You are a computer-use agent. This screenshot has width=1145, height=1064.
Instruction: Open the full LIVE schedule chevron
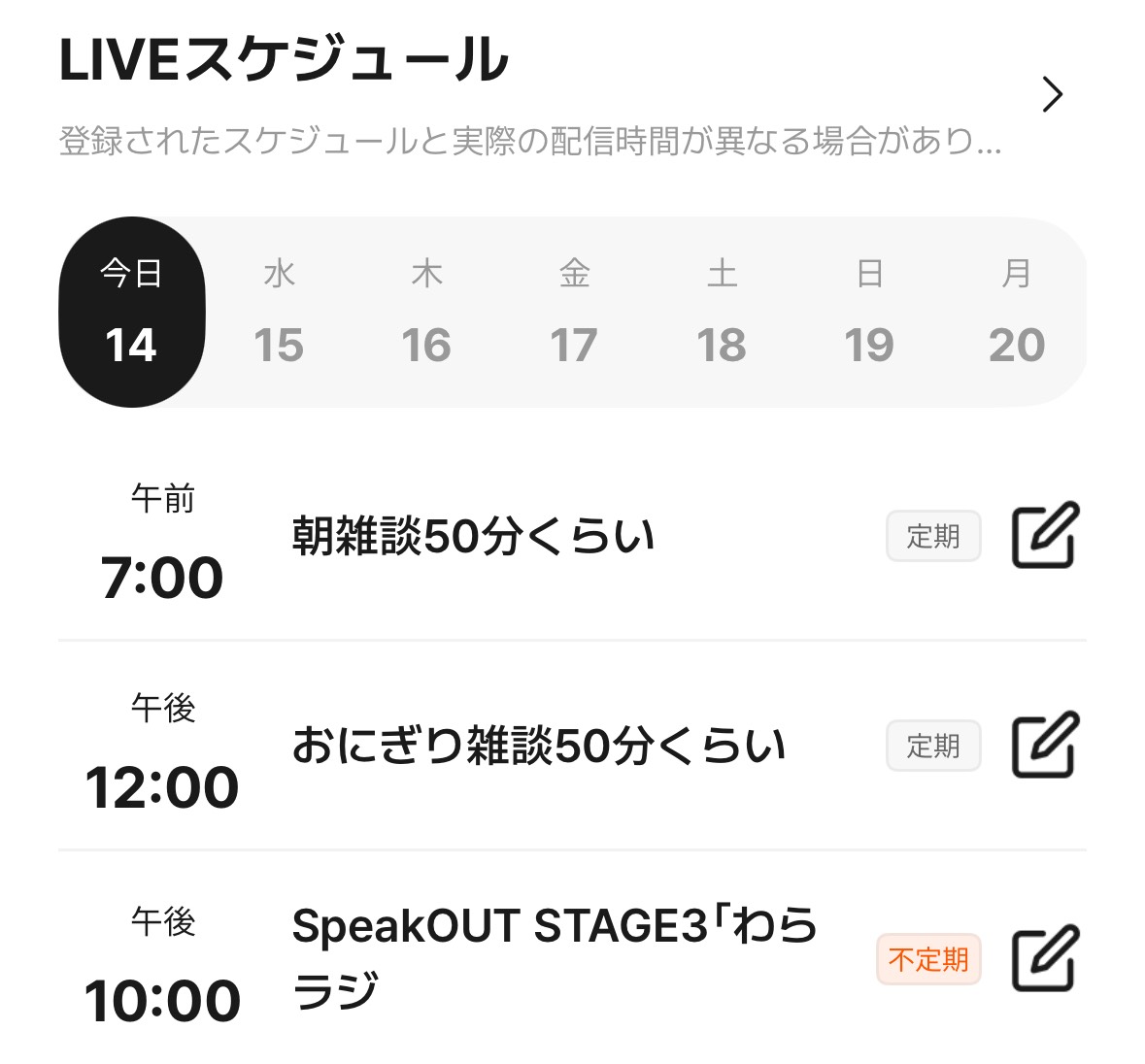[1052, 94]
